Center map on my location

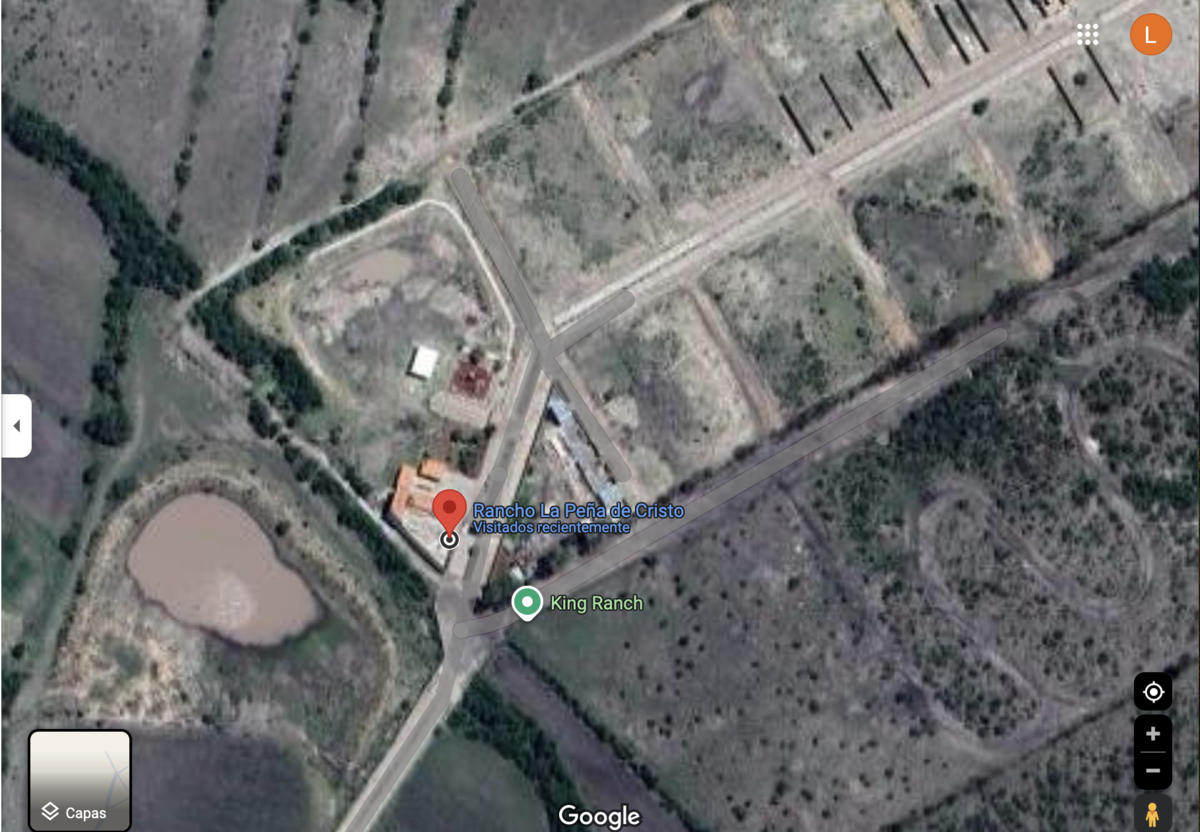click(1153, 692)
